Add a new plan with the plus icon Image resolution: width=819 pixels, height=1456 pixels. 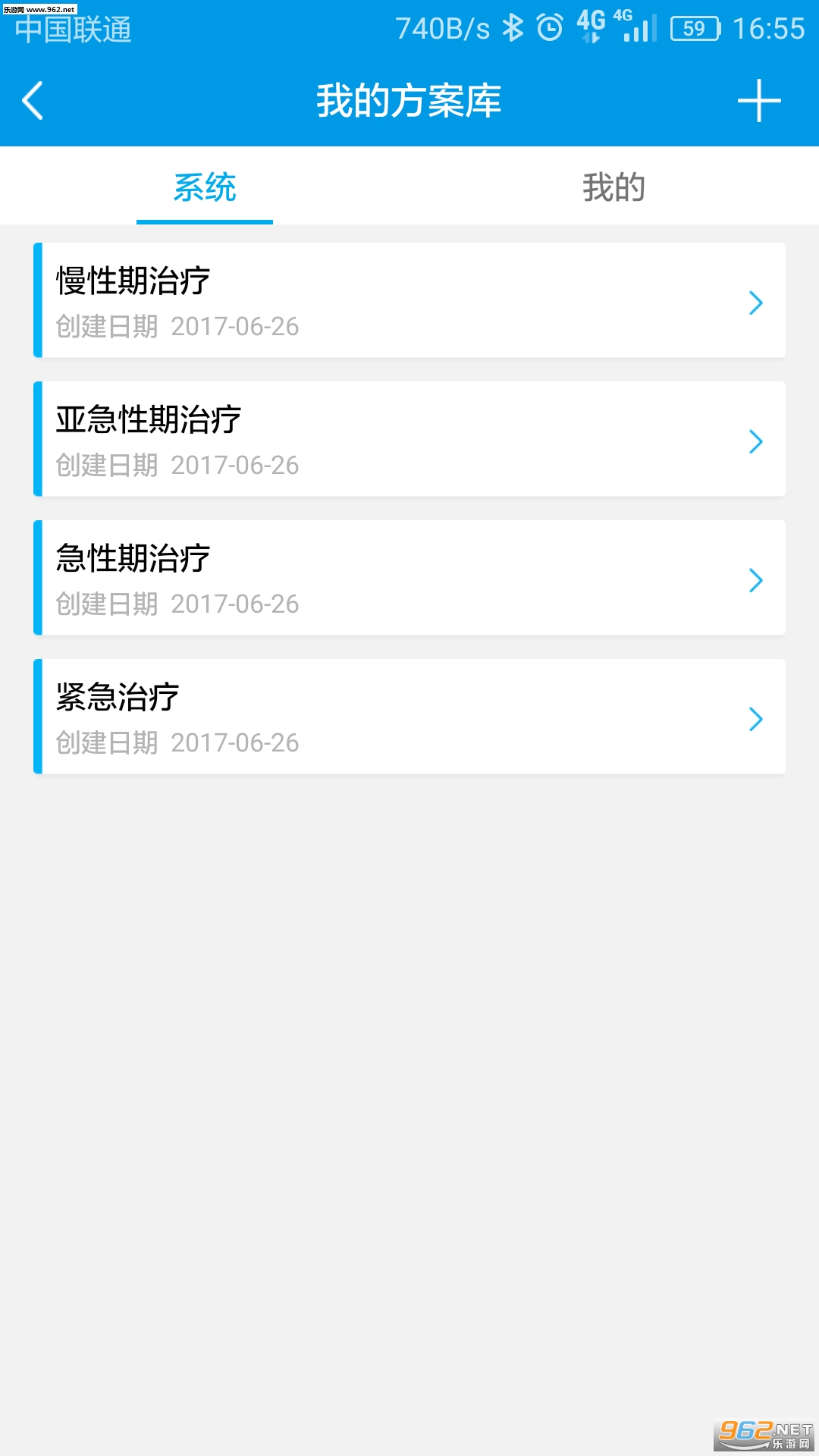759,101
